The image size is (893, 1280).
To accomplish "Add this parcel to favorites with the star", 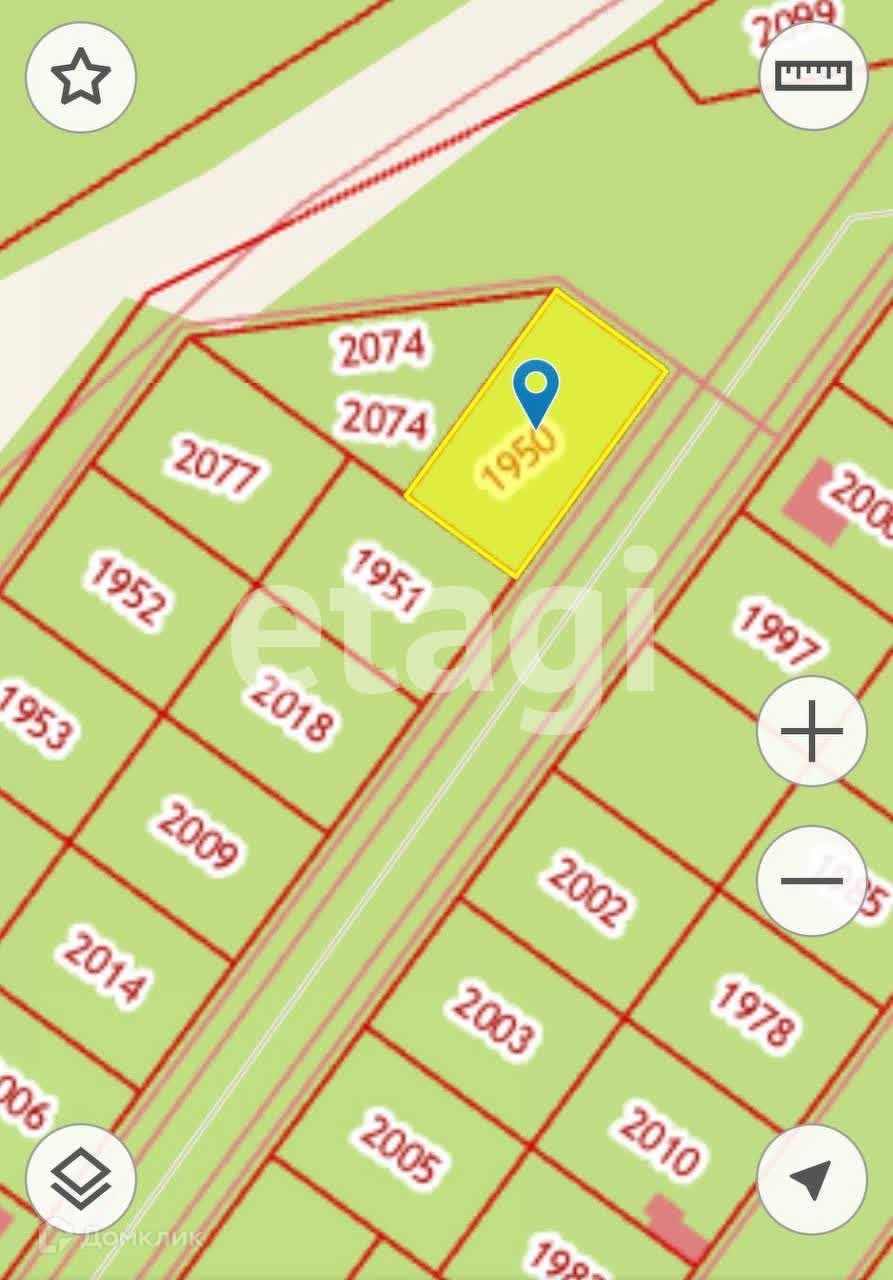I will coord(80,77).
